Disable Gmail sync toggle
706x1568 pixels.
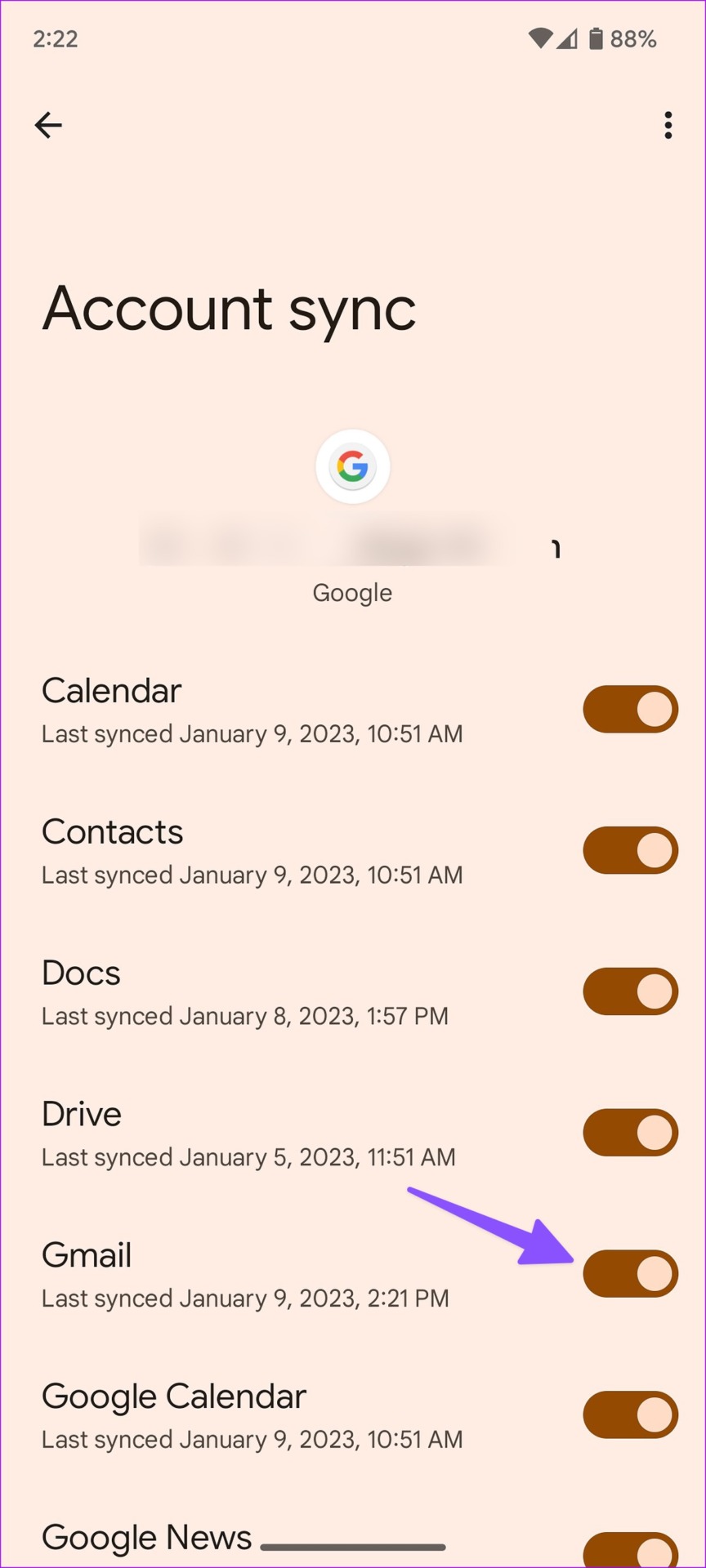click(630, 1274)
